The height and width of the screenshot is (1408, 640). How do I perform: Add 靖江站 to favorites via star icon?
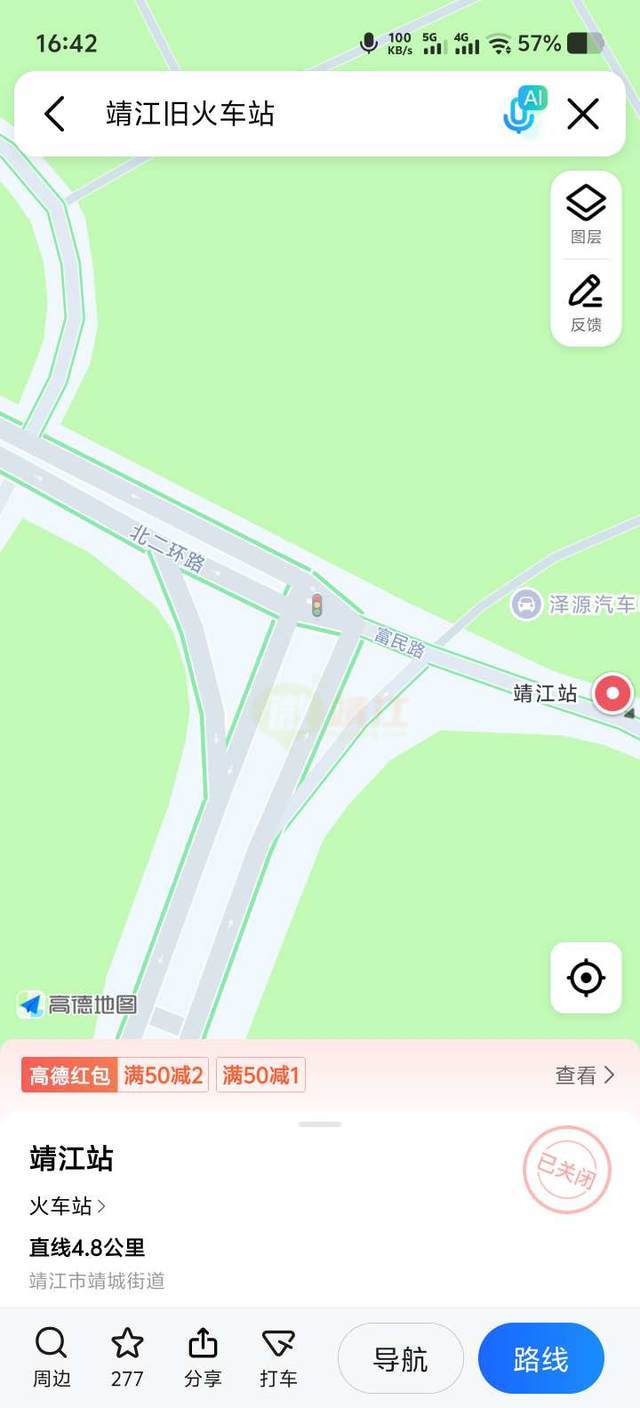[x=127, y=1357]
